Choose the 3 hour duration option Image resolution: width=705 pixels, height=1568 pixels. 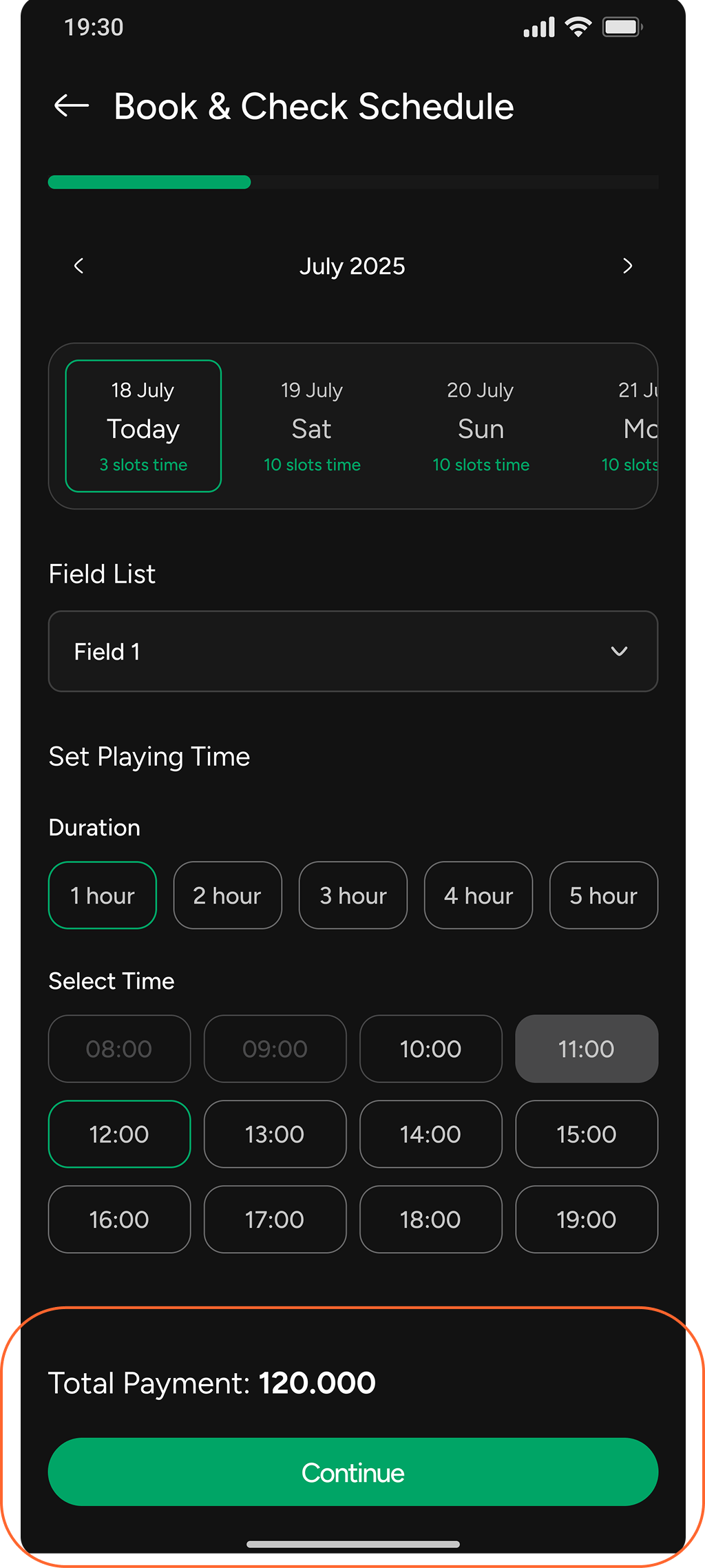(352, 895)
